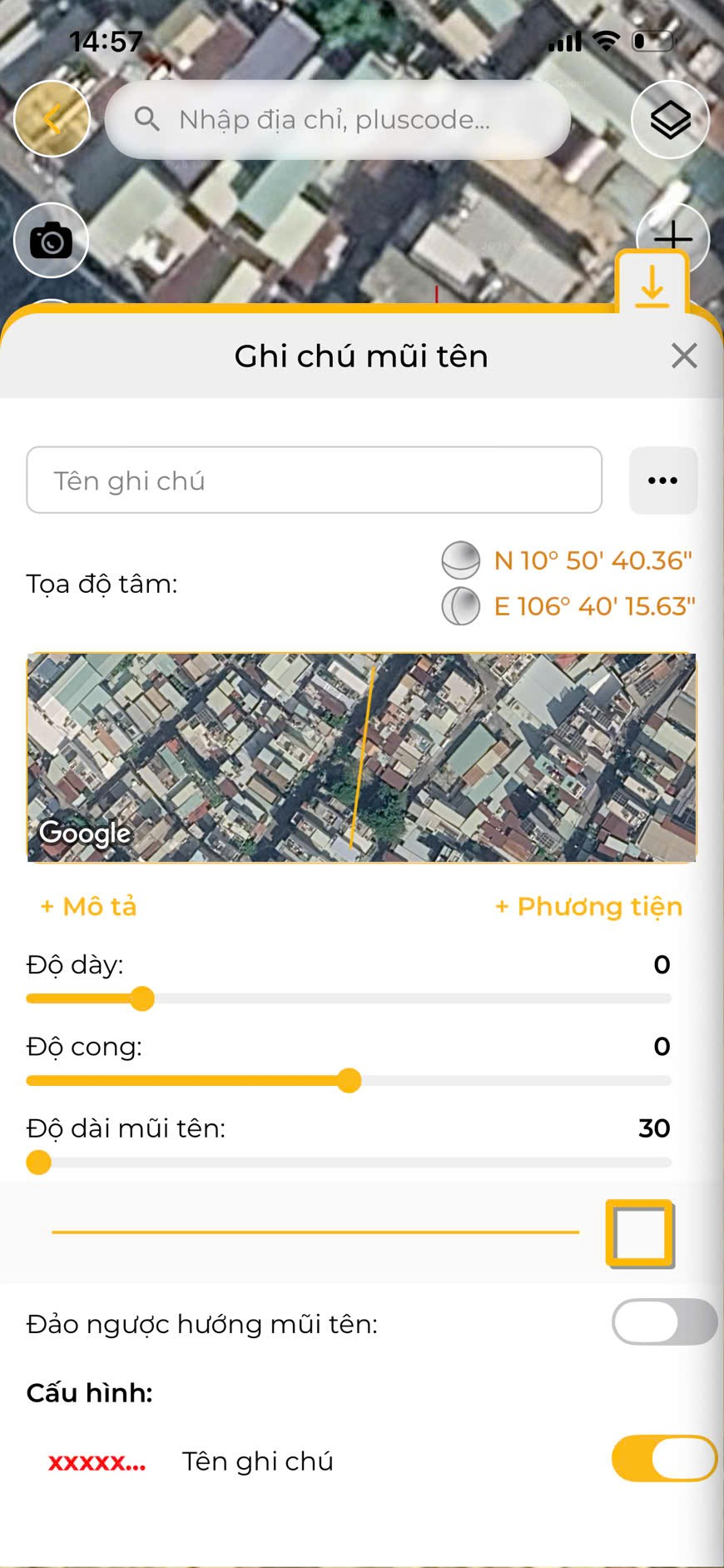Go back with the yellow arrow button
The height and width of the screenshot is (1568, 724).
click(x=52, y=119)
